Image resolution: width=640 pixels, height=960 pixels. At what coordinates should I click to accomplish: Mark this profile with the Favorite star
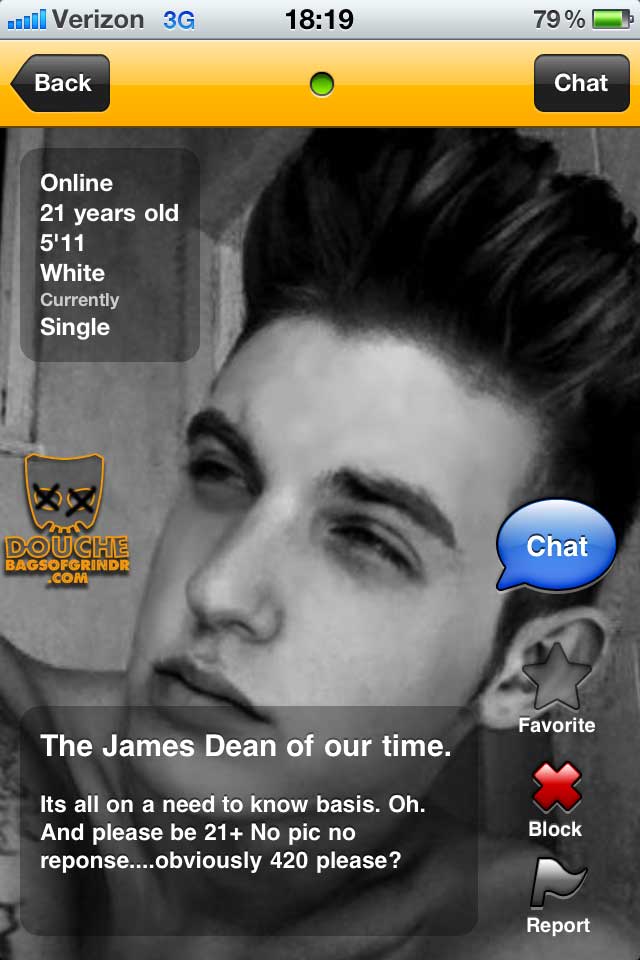click(x=557, y=678)
